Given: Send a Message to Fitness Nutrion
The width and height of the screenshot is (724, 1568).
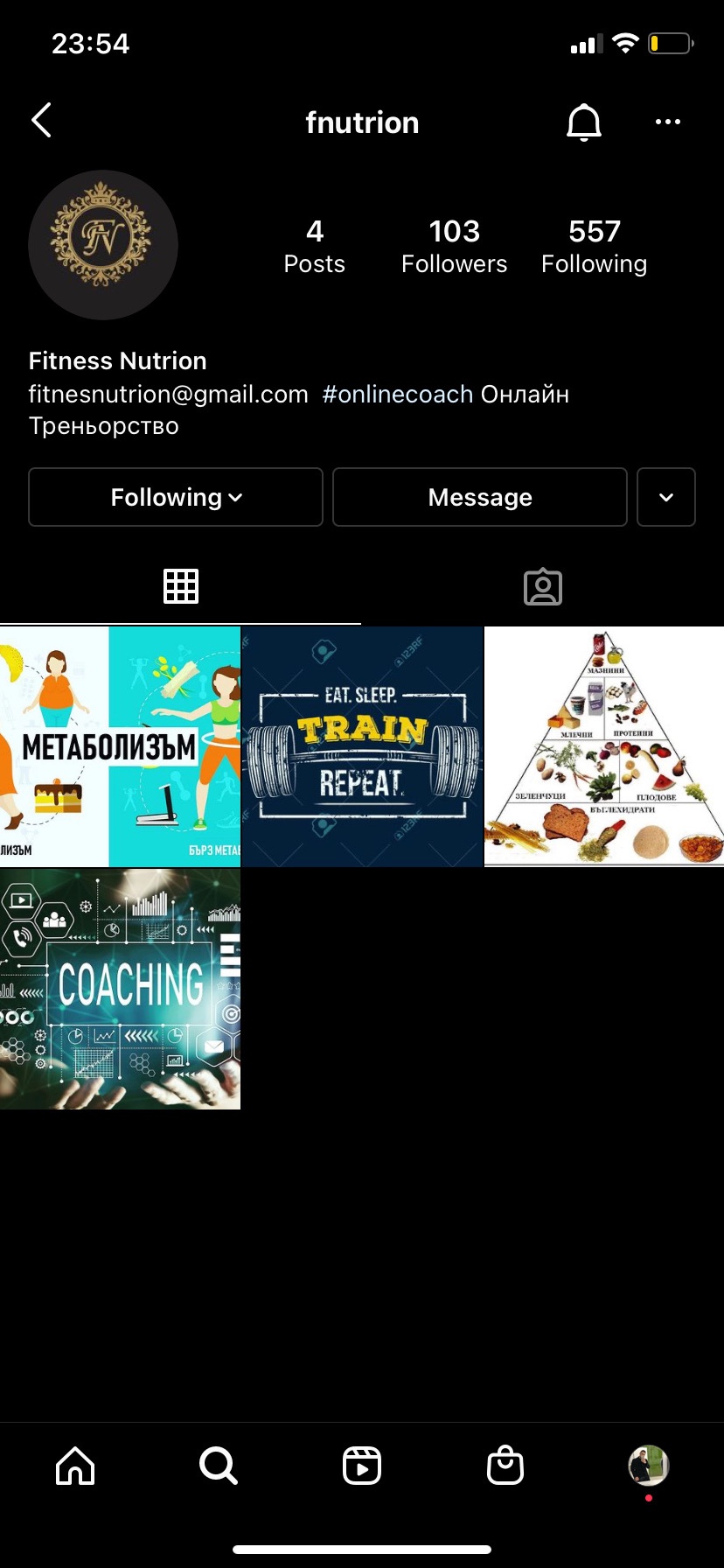Looking at the screenshot, I should tap(479, 497).
